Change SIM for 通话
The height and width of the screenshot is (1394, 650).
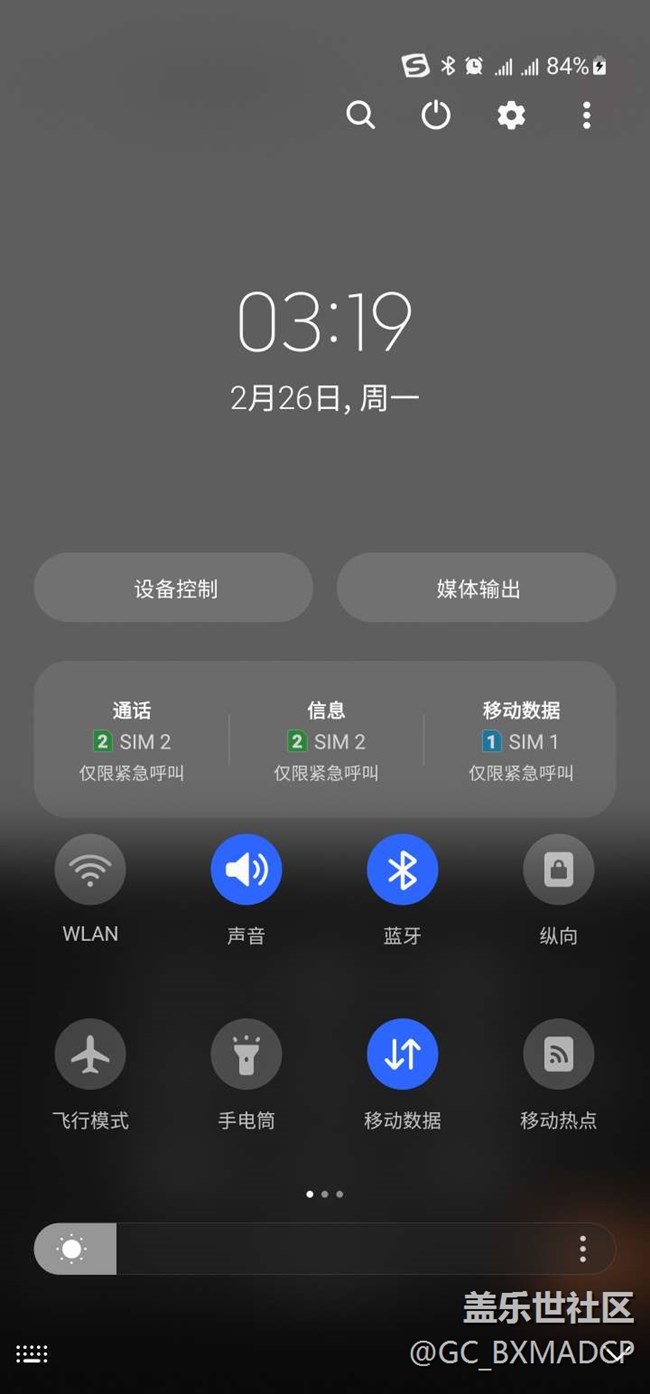(x=131, y=741)
